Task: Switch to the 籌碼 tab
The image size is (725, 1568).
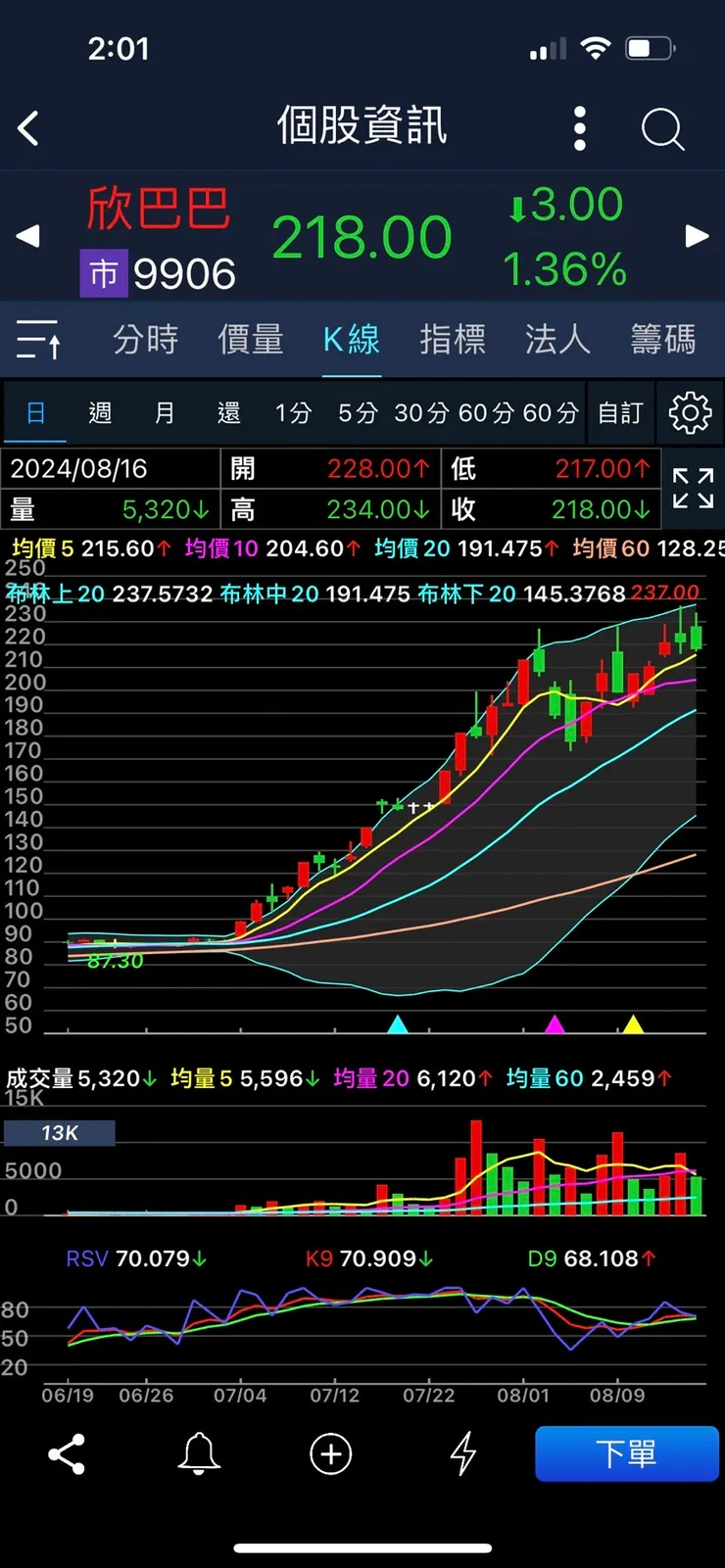Action: click(x=661, y=338)
